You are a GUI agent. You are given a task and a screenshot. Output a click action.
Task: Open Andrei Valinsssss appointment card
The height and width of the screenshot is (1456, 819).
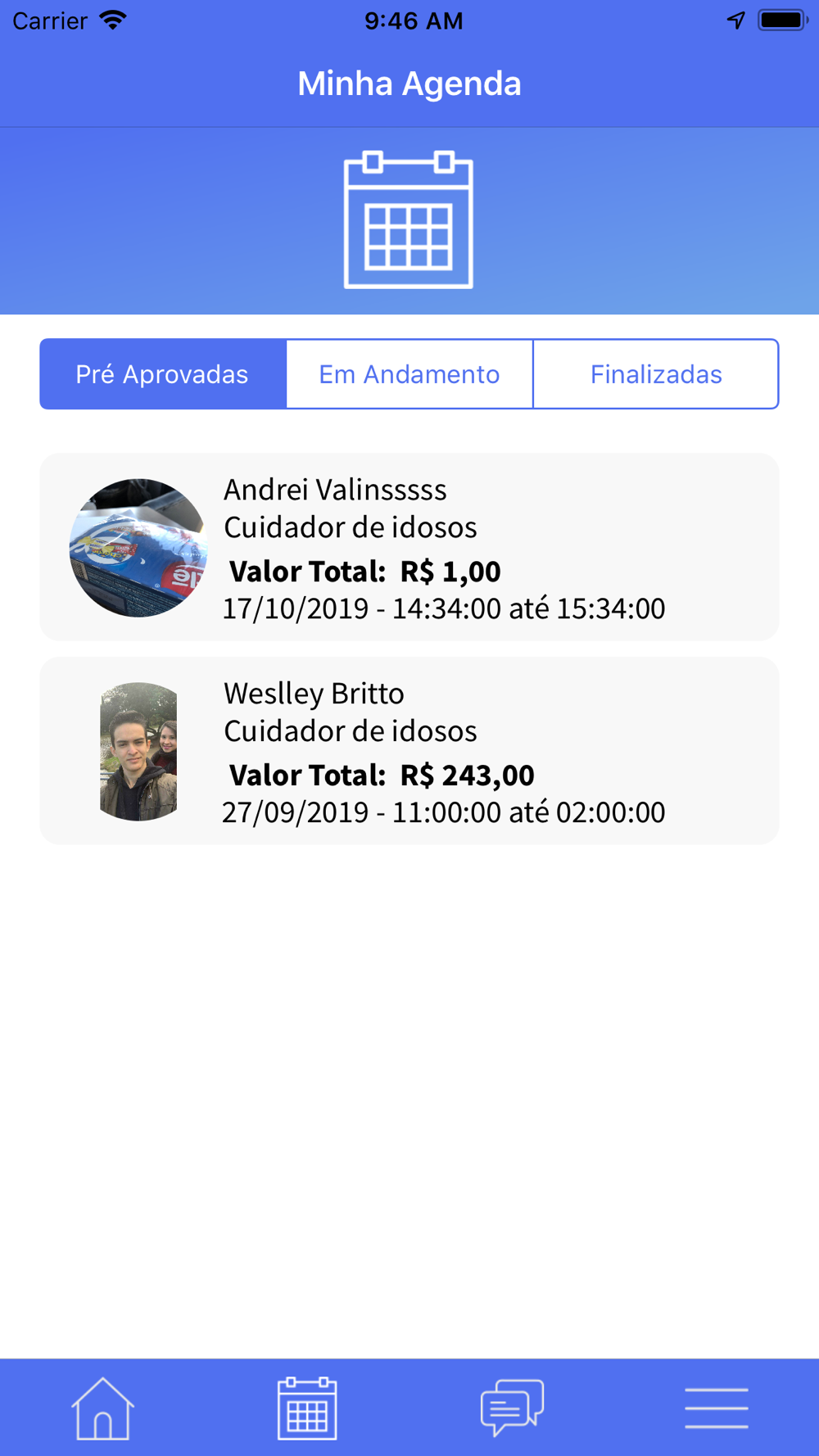click(409, 547)
